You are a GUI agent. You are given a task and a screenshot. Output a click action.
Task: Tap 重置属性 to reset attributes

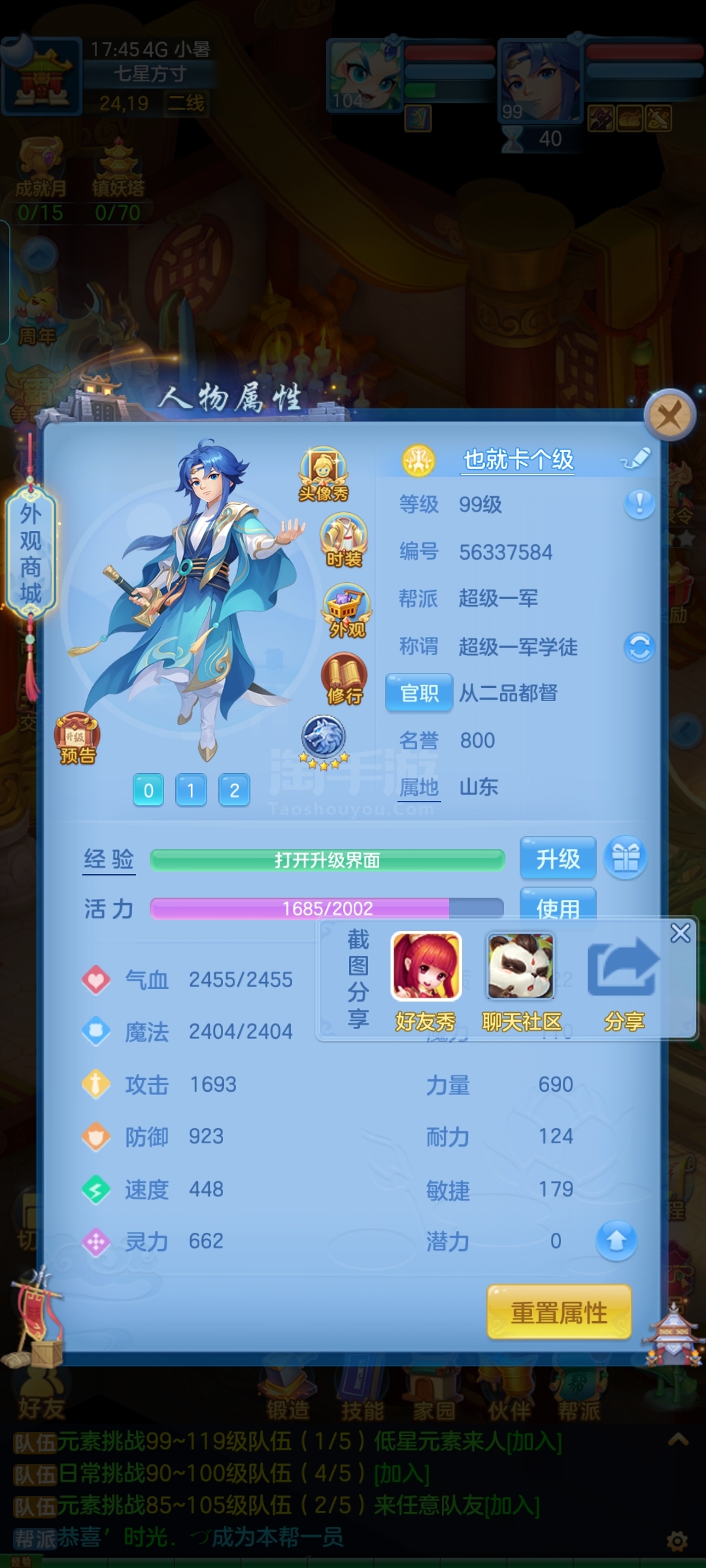pyautogui.click(x=559, y=1312)
